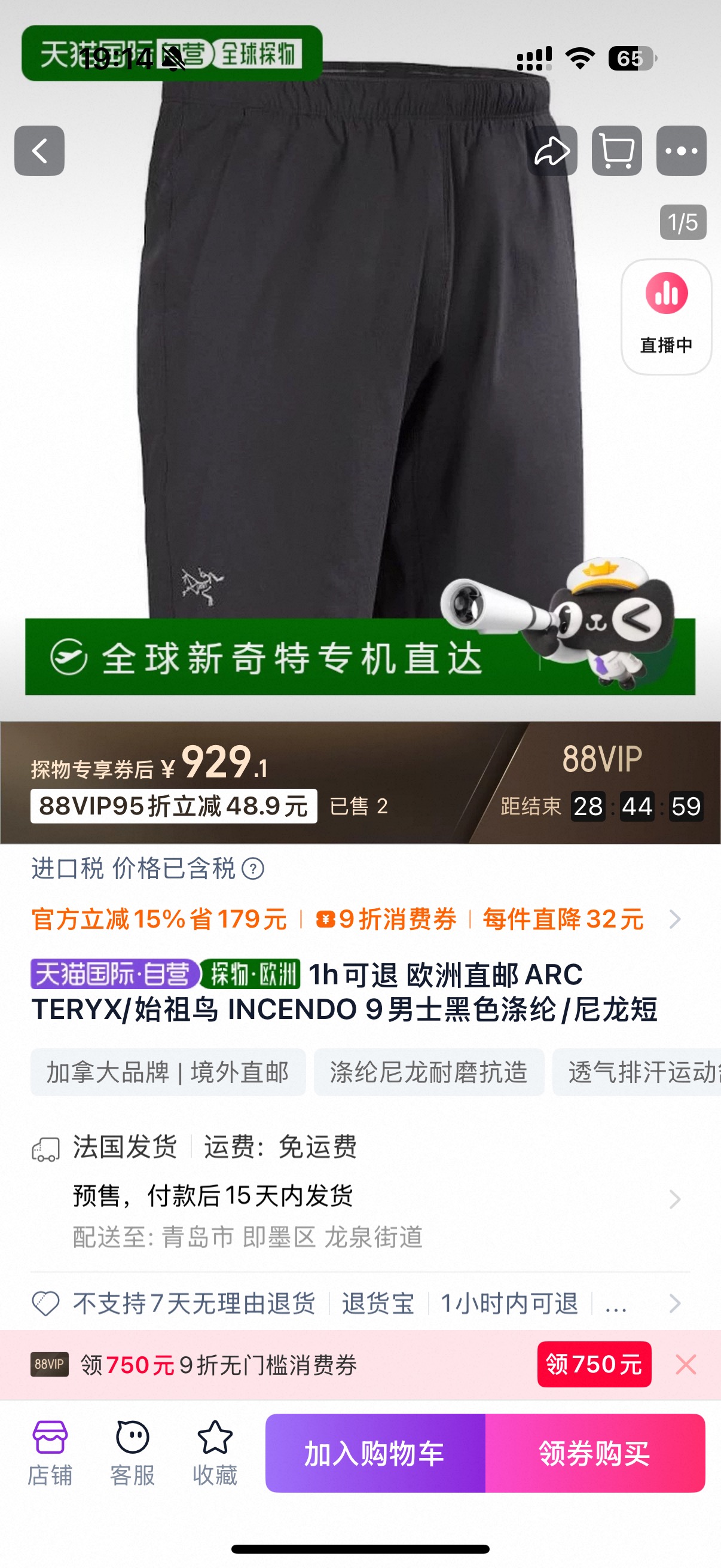
Task: Add this item to 收藏 favorites
Action: (215, 1453)
